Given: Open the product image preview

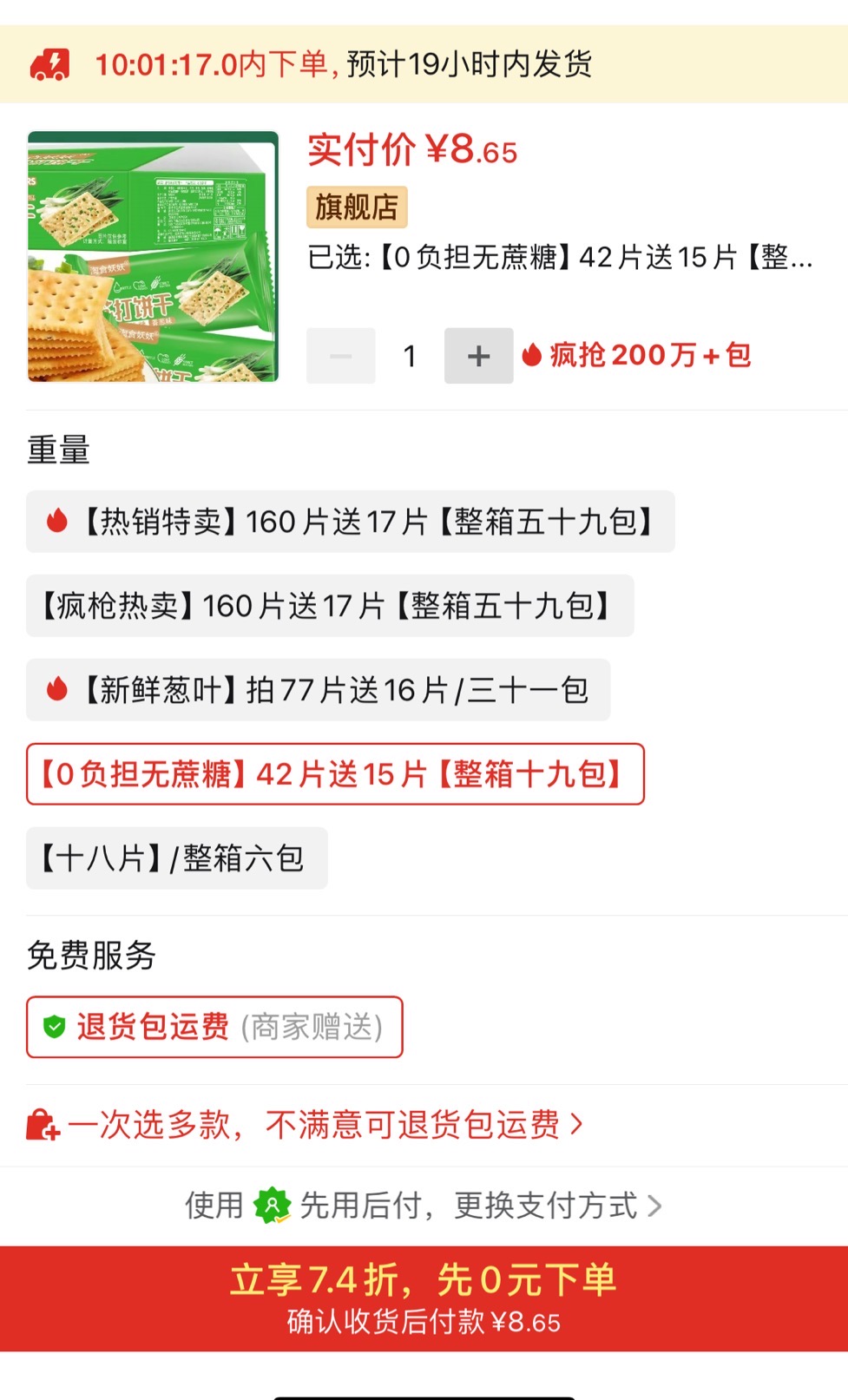Looking at the screenshot, I should tap(153, 256).
